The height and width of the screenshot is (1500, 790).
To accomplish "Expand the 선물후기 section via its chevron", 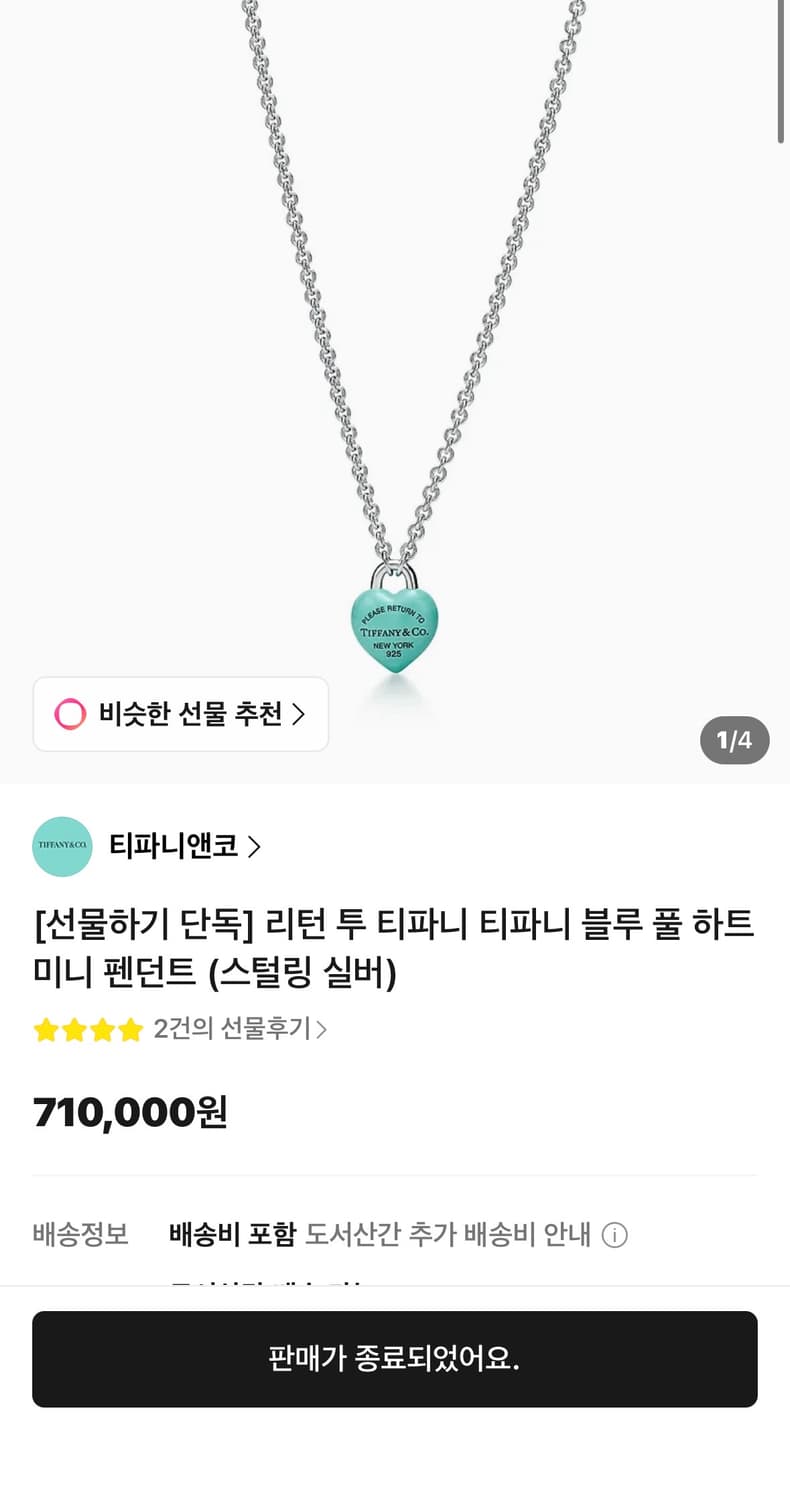I will (323, 1030).
